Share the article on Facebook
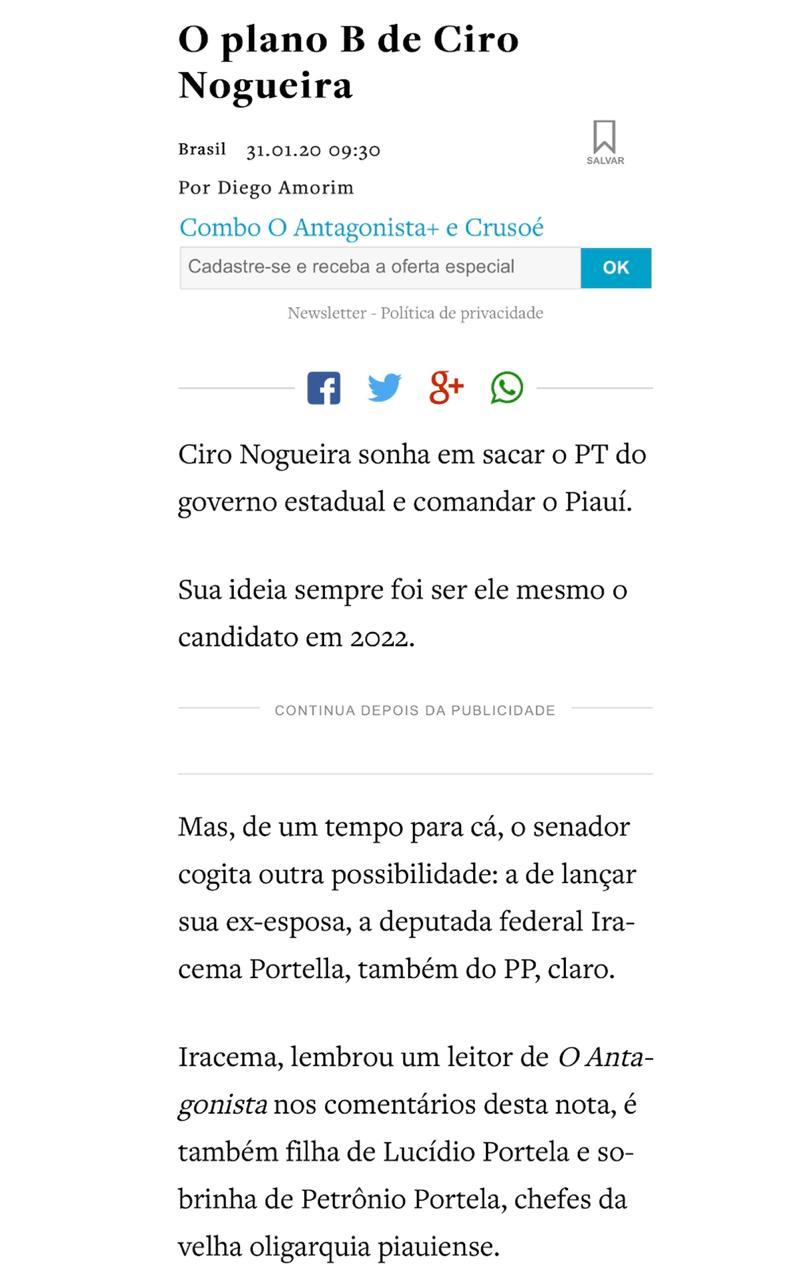Screen dimensions: 803x1280 click(x=323, y=387)
